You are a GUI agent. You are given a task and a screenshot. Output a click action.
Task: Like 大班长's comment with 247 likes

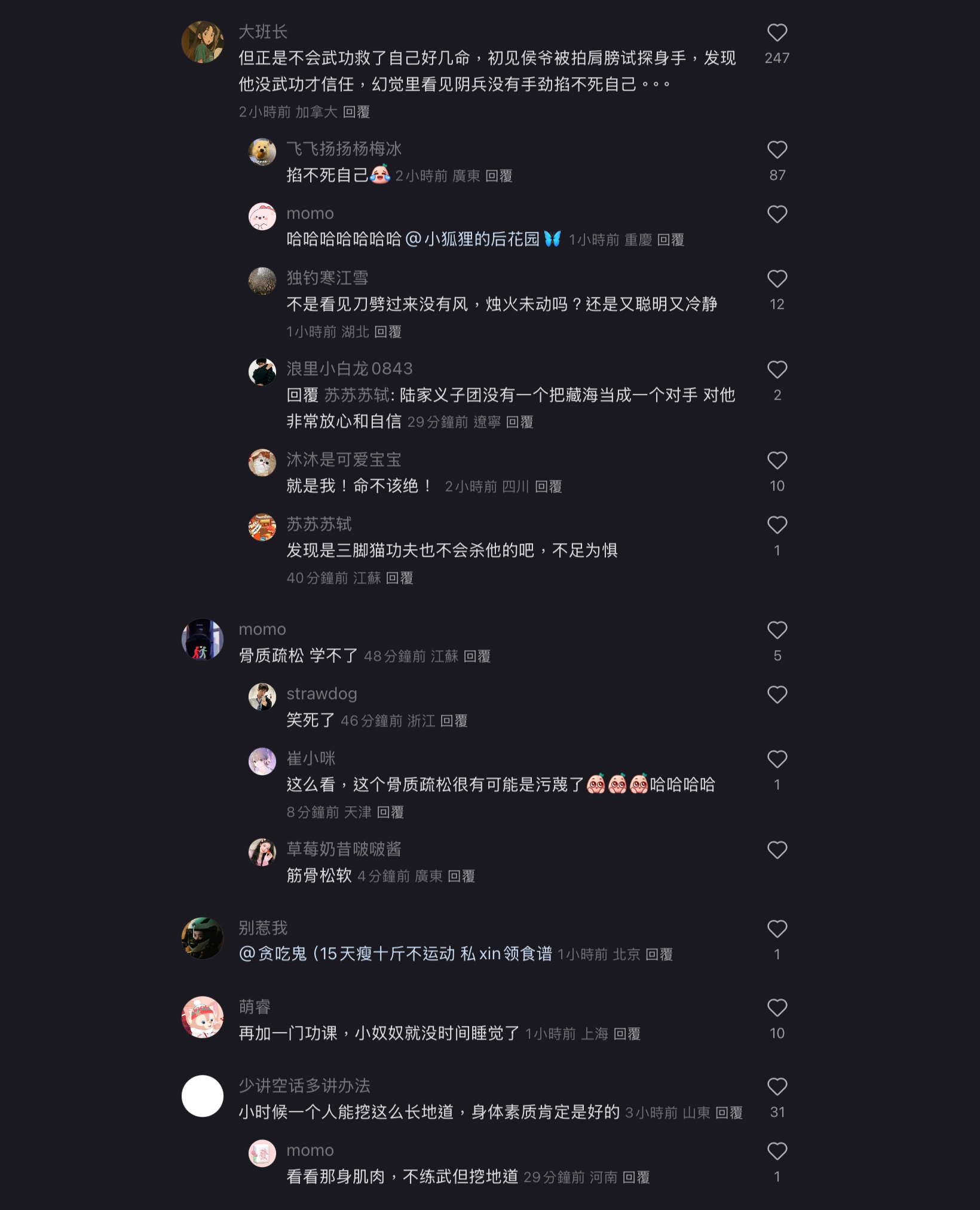click(x=777, y=33)
